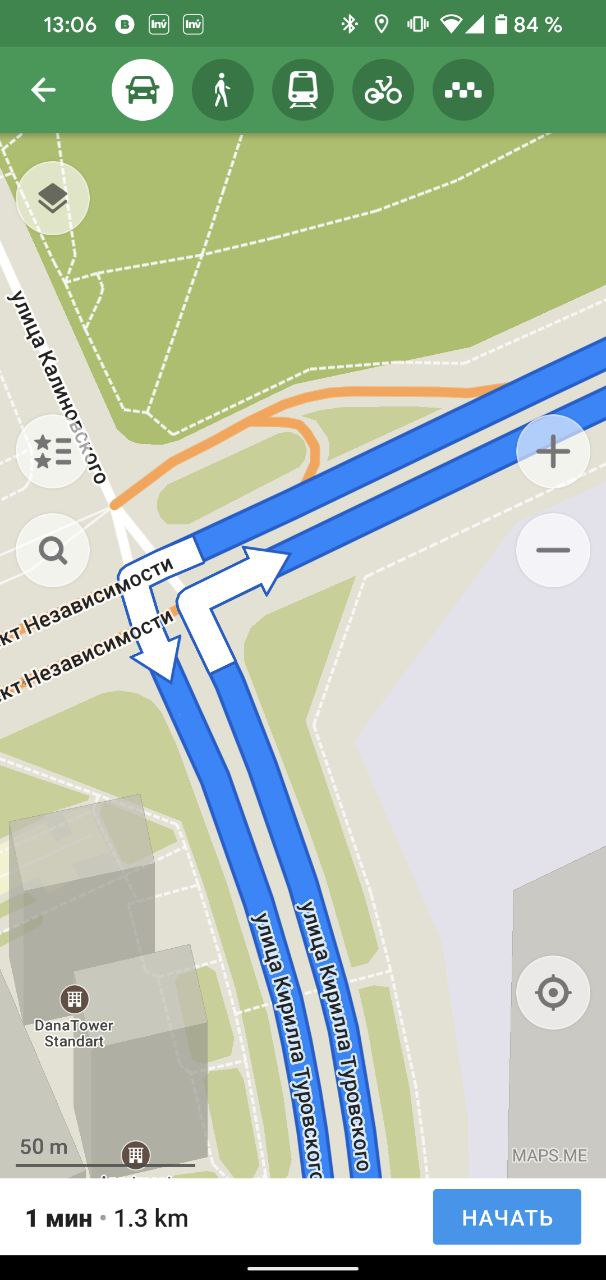Viewport: 606px width, 1280px height.
Task: Switch to taxi routing mode
Action: coord(463,90)
